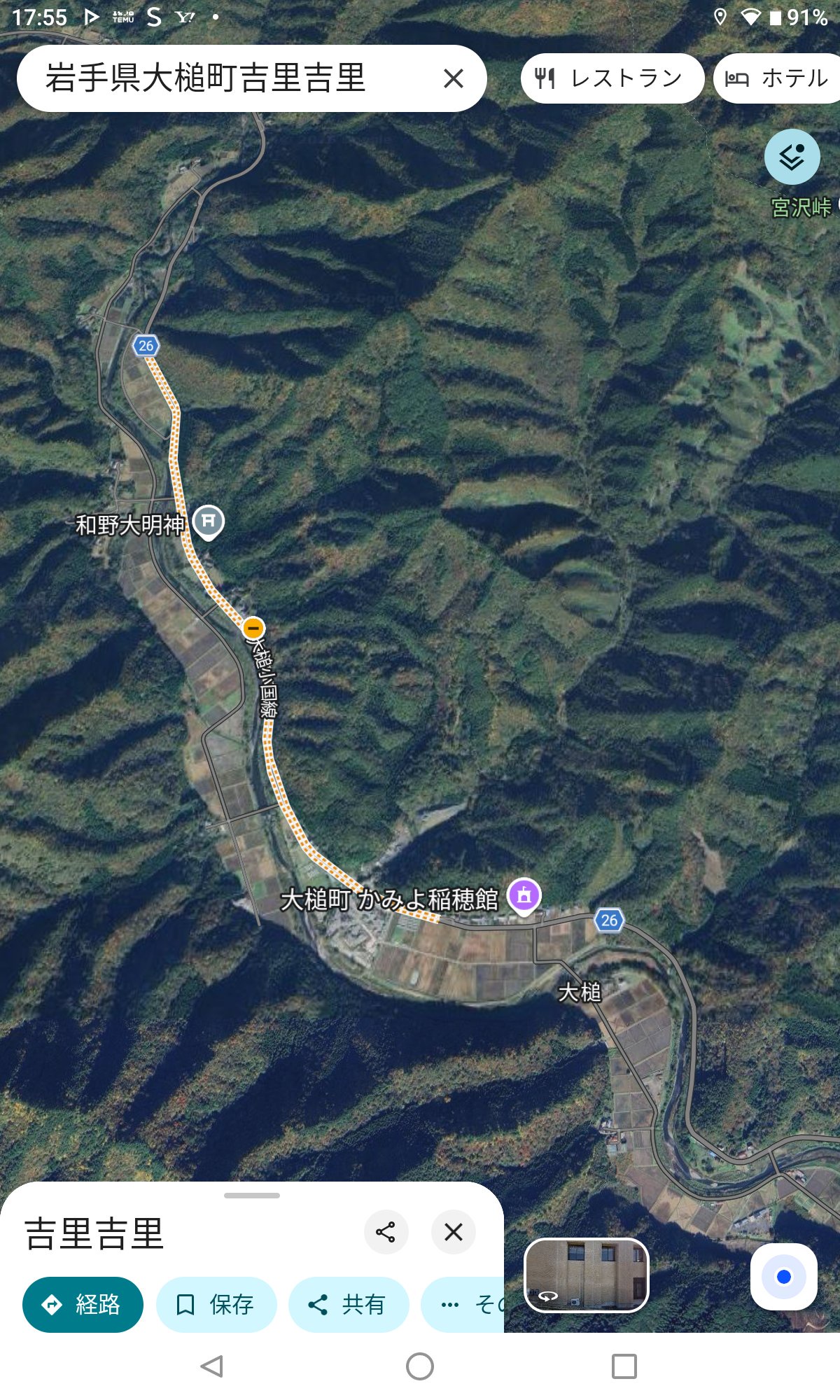Open the 大槌町 かみよ稲穂館 place marker
Viewport: 840px width, 1400px height.
click(524, 895)
